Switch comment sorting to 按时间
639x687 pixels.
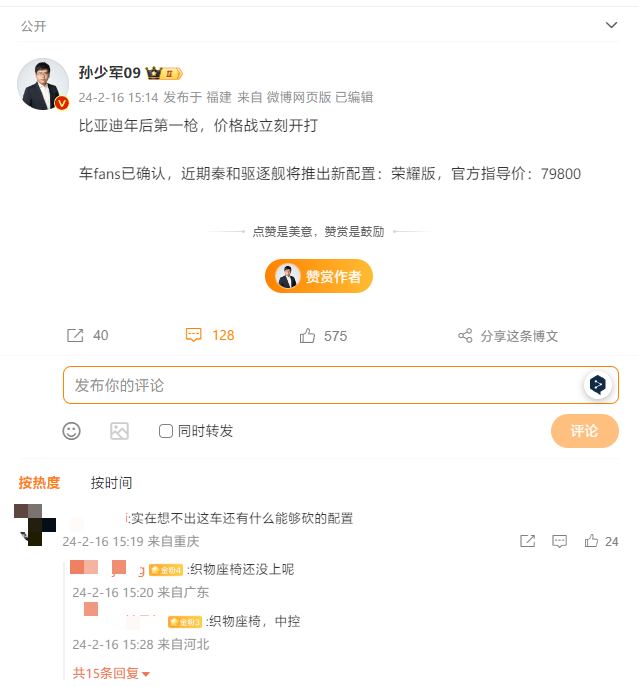click(x=111, y=483)
